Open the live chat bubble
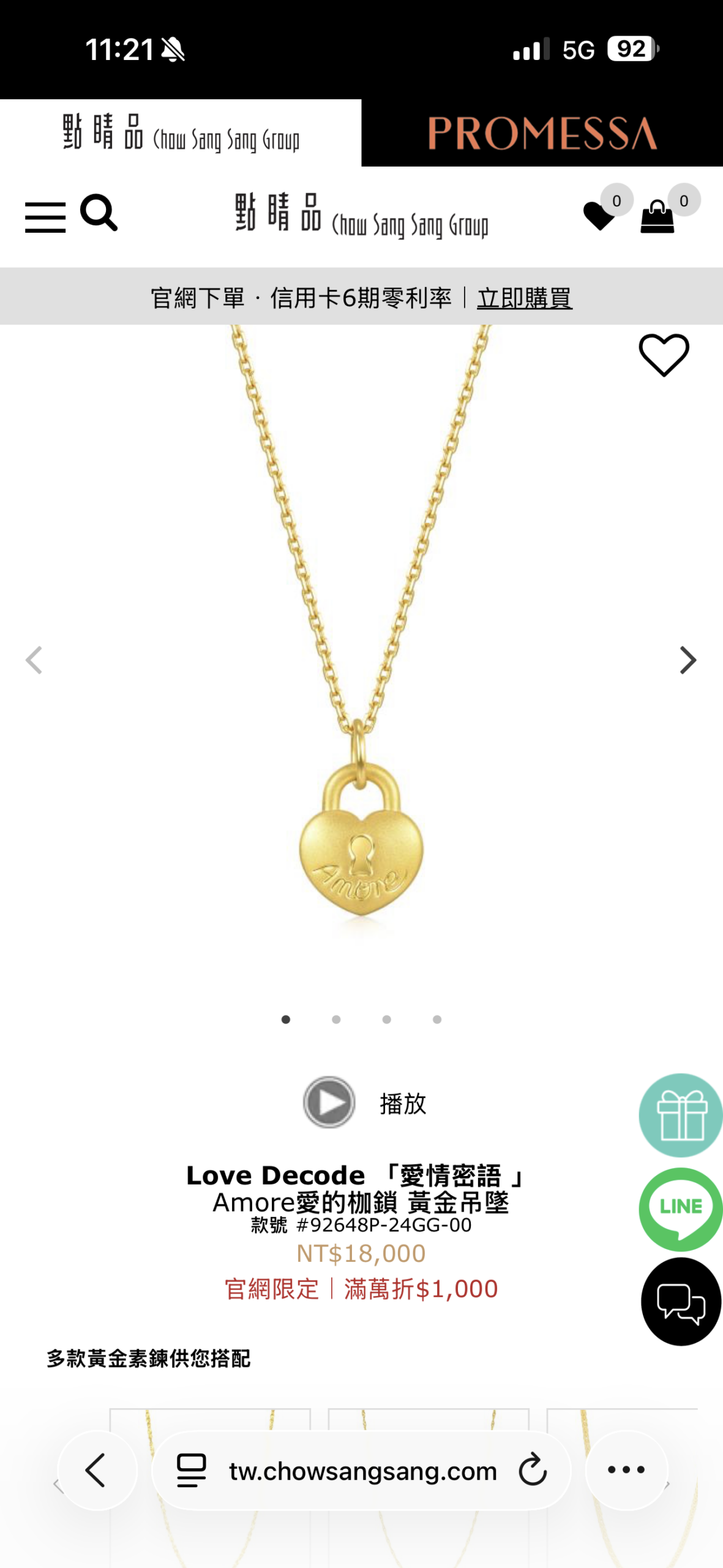Viewport: 723px width, 1568px height. 681,1302
